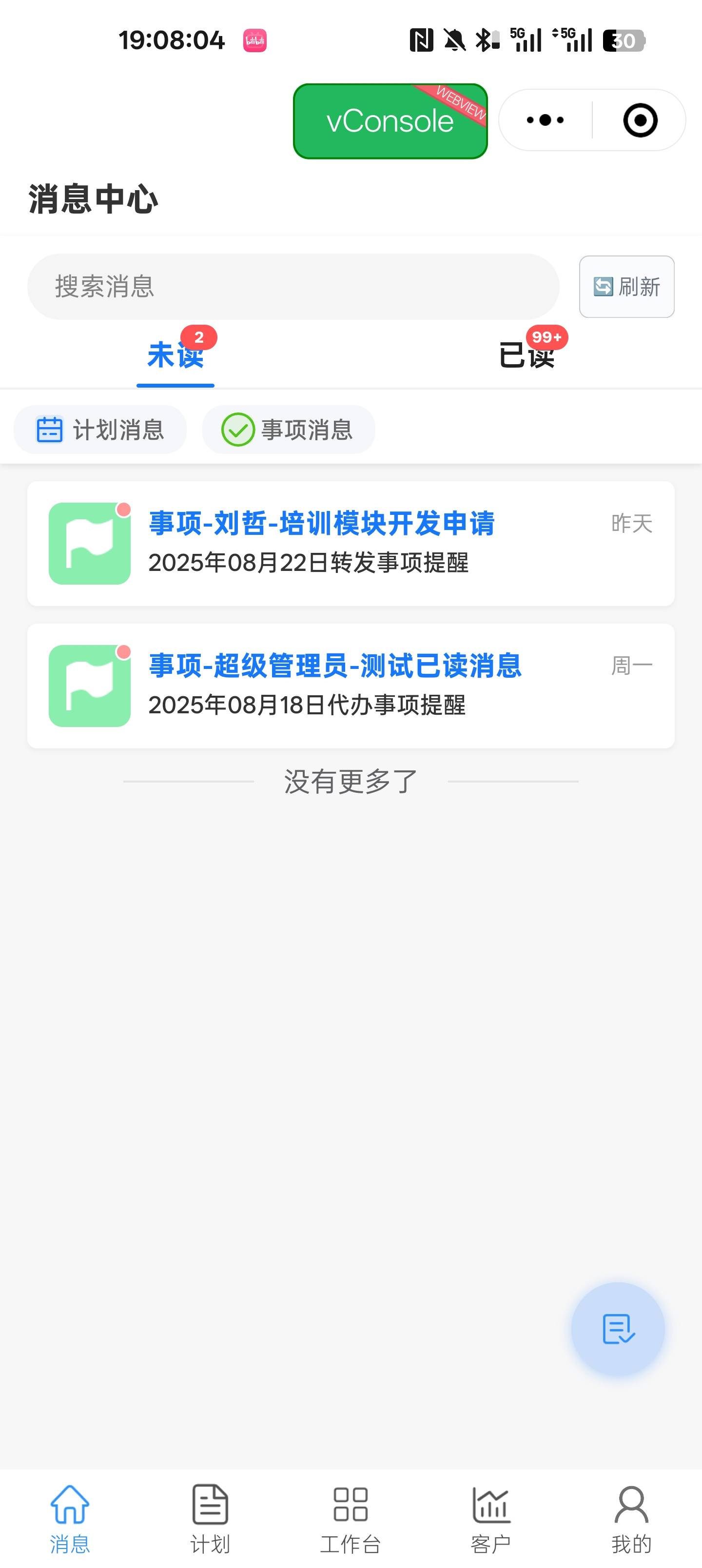Refresh messages with the 刷新 button

[626, 287]
